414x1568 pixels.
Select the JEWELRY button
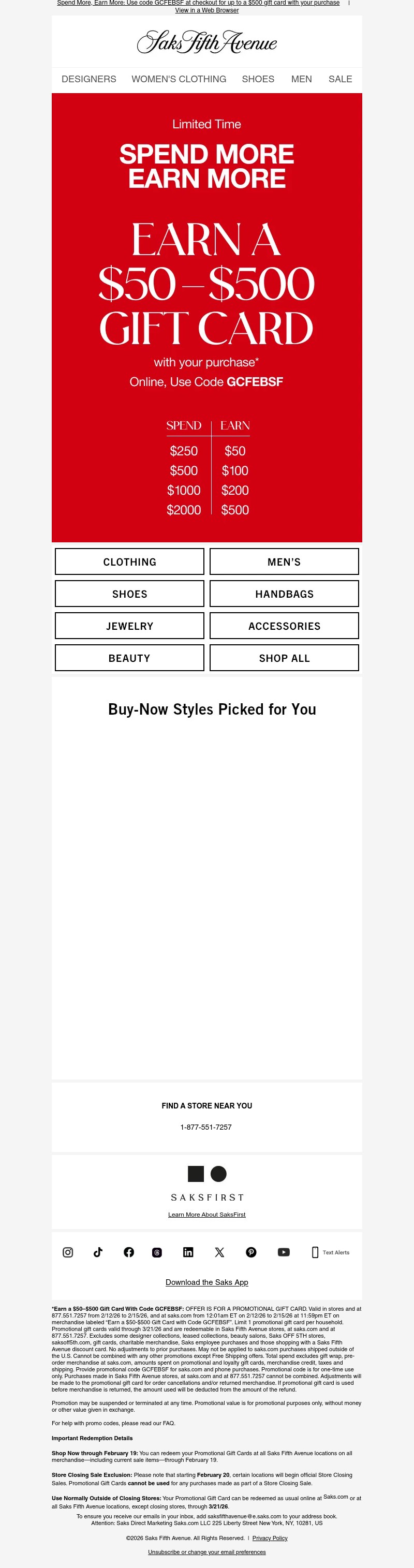[130, 626]
